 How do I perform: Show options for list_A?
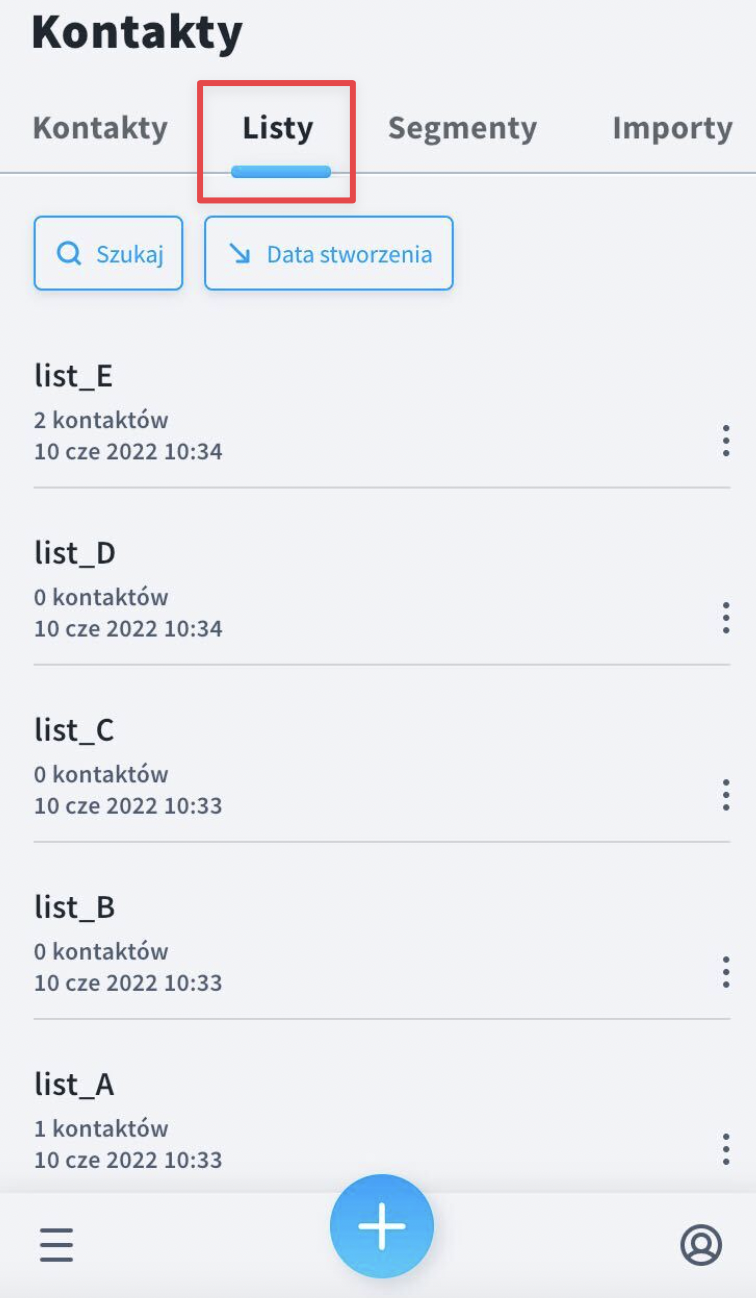click(726, 1149)
